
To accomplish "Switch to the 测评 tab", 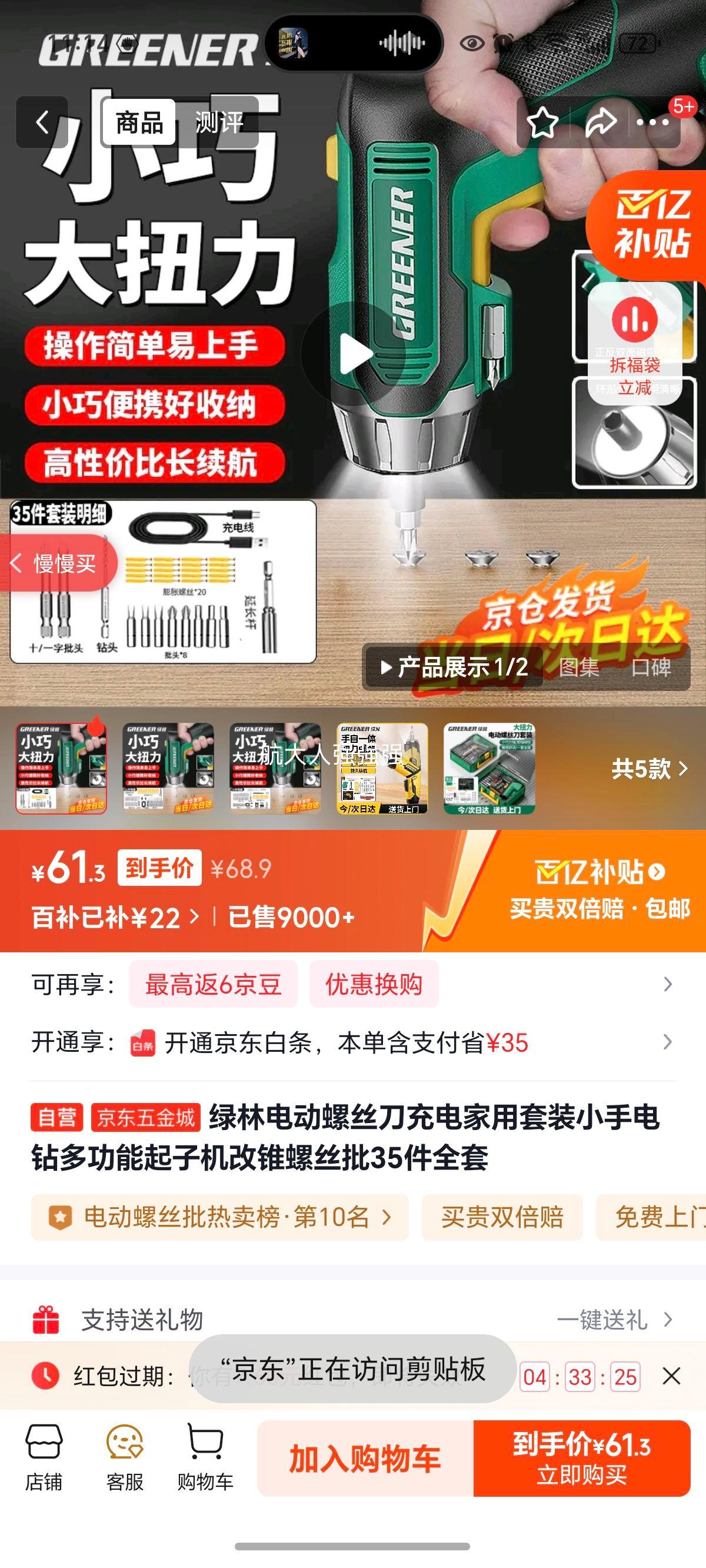I will (x=220, y=122).
